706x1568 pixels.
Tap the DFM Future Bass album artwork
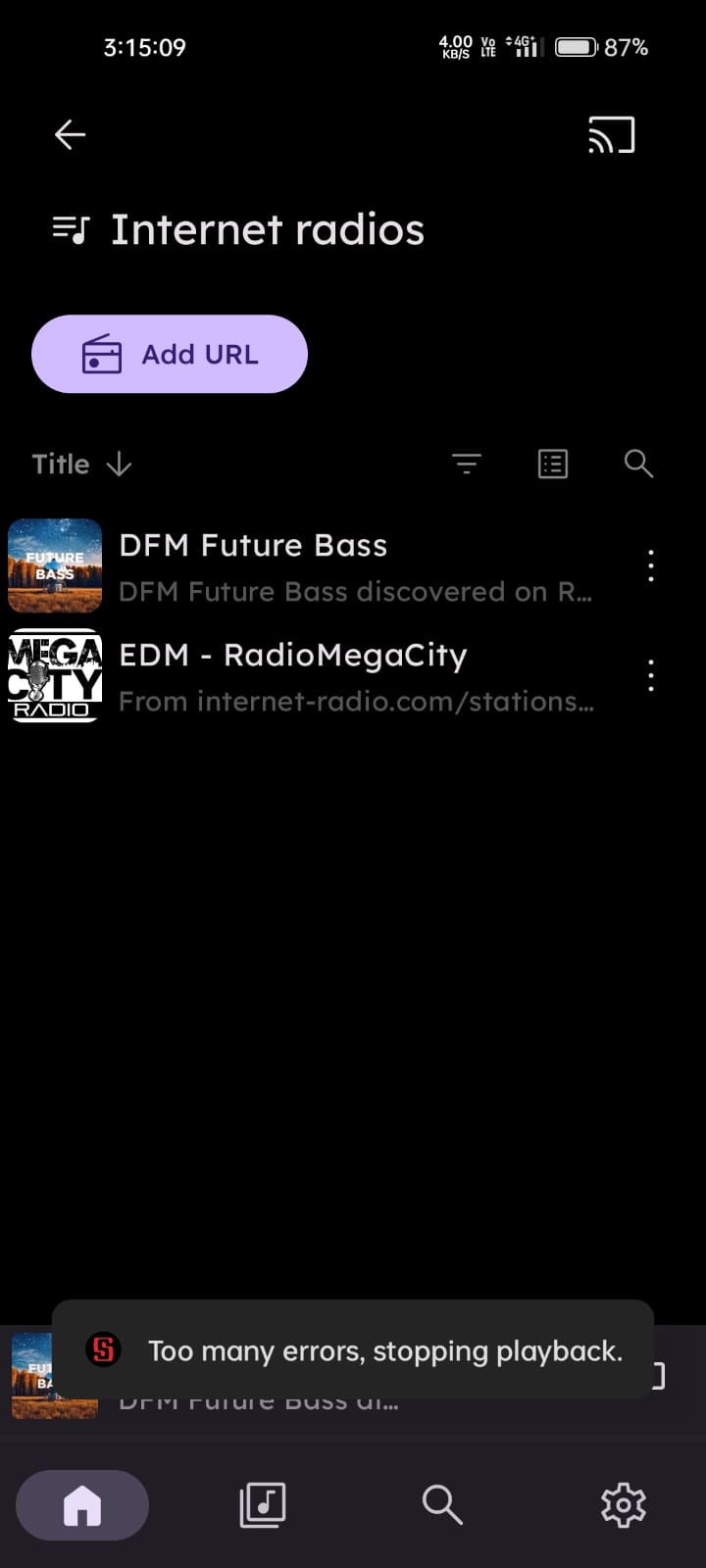tap(54, 566)
